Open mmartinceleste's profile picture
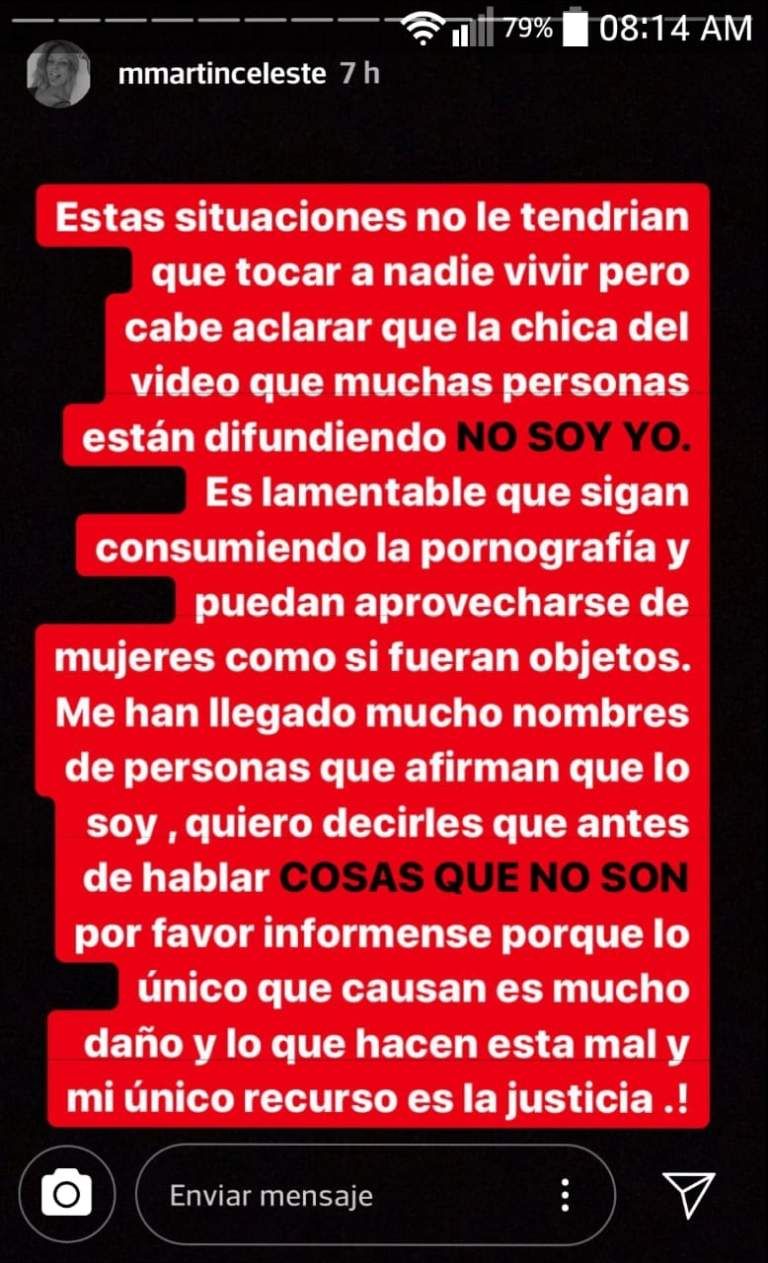The image size is (768, 1263). click(x=60, y=75)
